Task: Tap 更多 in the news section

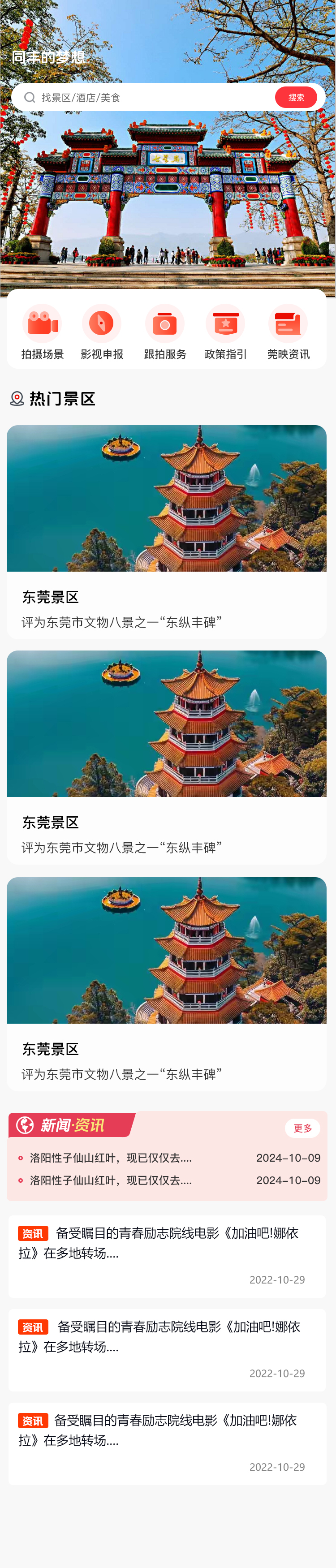Action: coord(302,1128)
